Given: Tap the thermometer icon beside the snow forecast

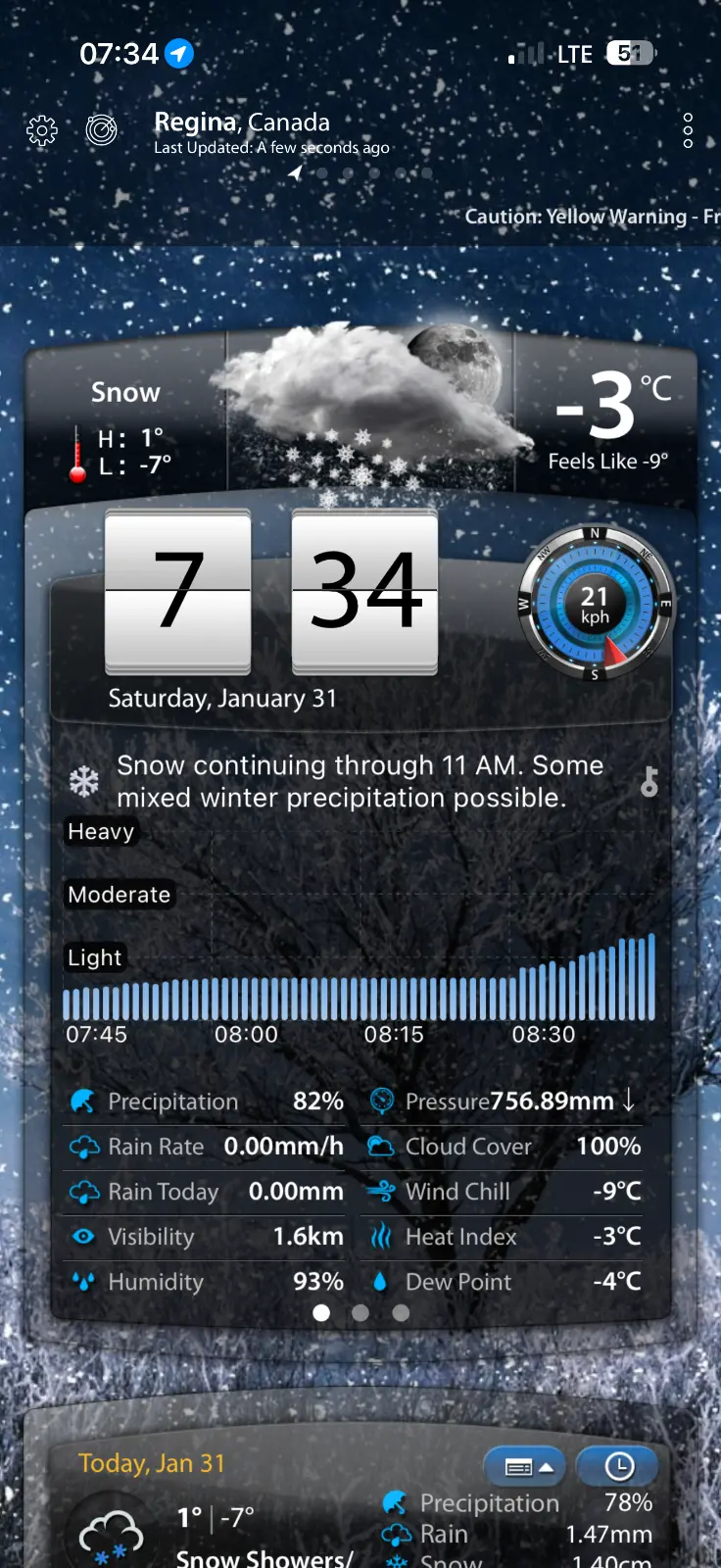Looking at the screenshot, I should pyautogui.click(x=649, y=781).
